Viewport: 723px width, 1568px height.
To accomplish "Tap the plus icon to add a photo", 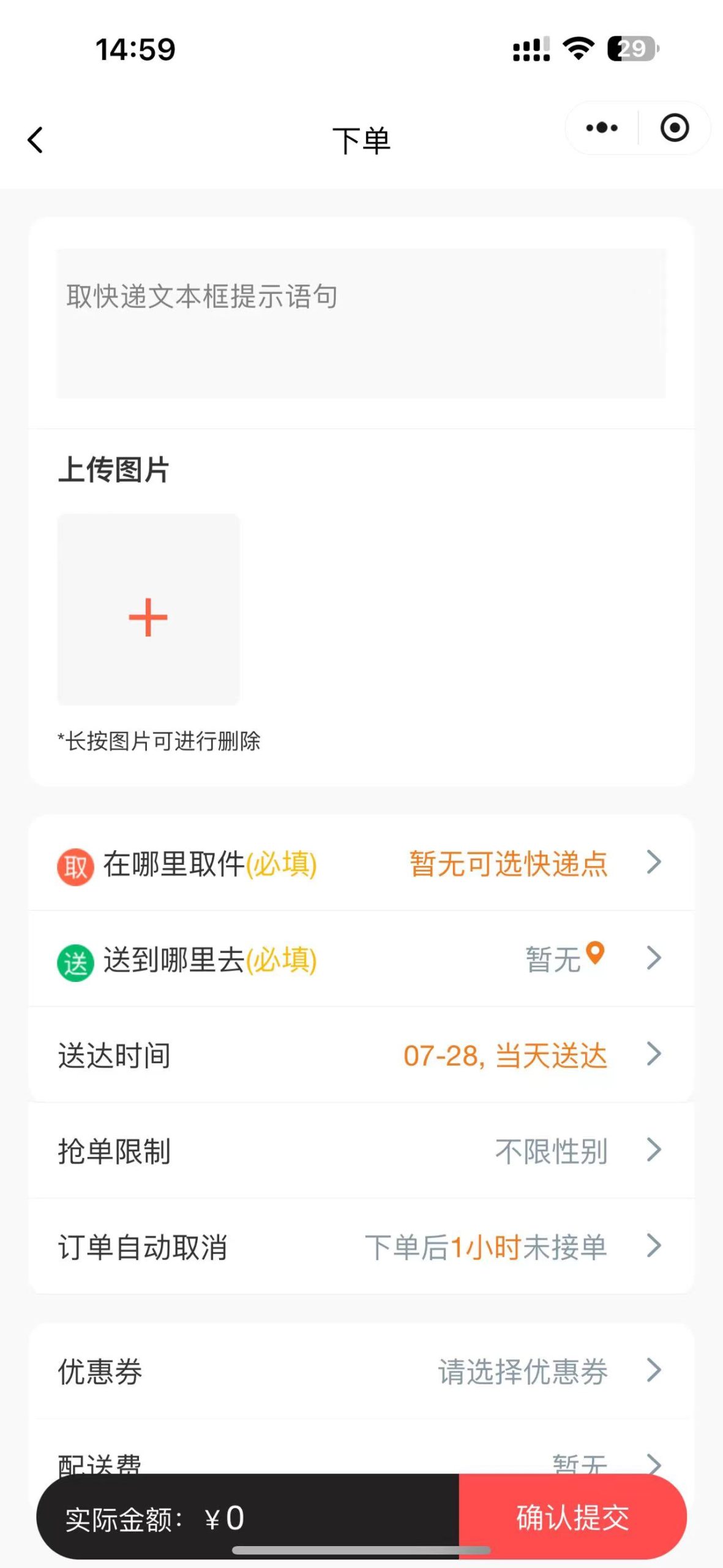I will (148, 617).
